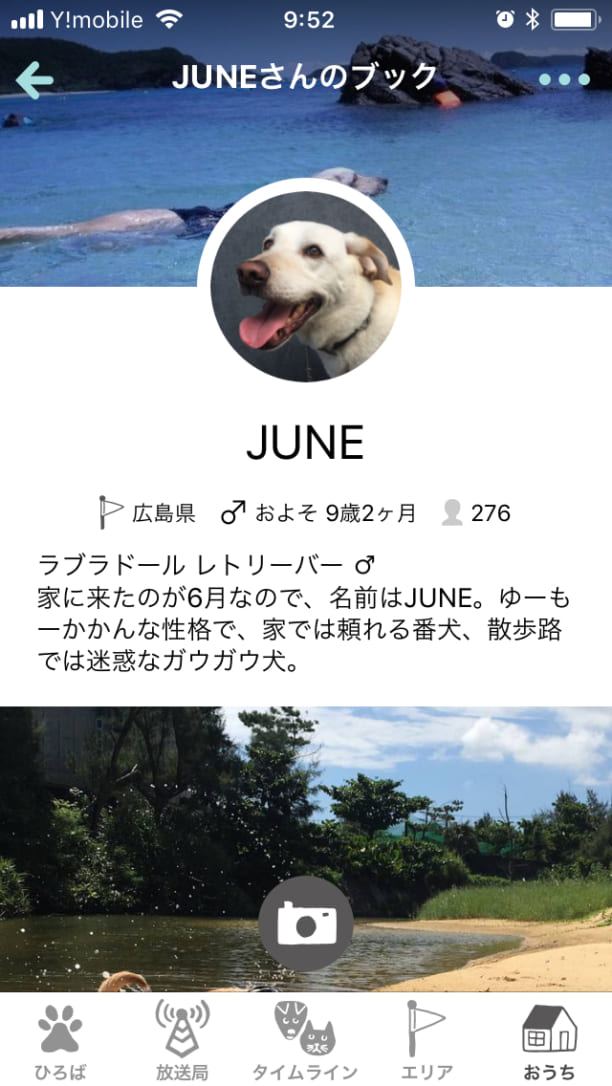Go to the エリア tab
This screenshot has height=1086, width=612.
point(427,1040)
